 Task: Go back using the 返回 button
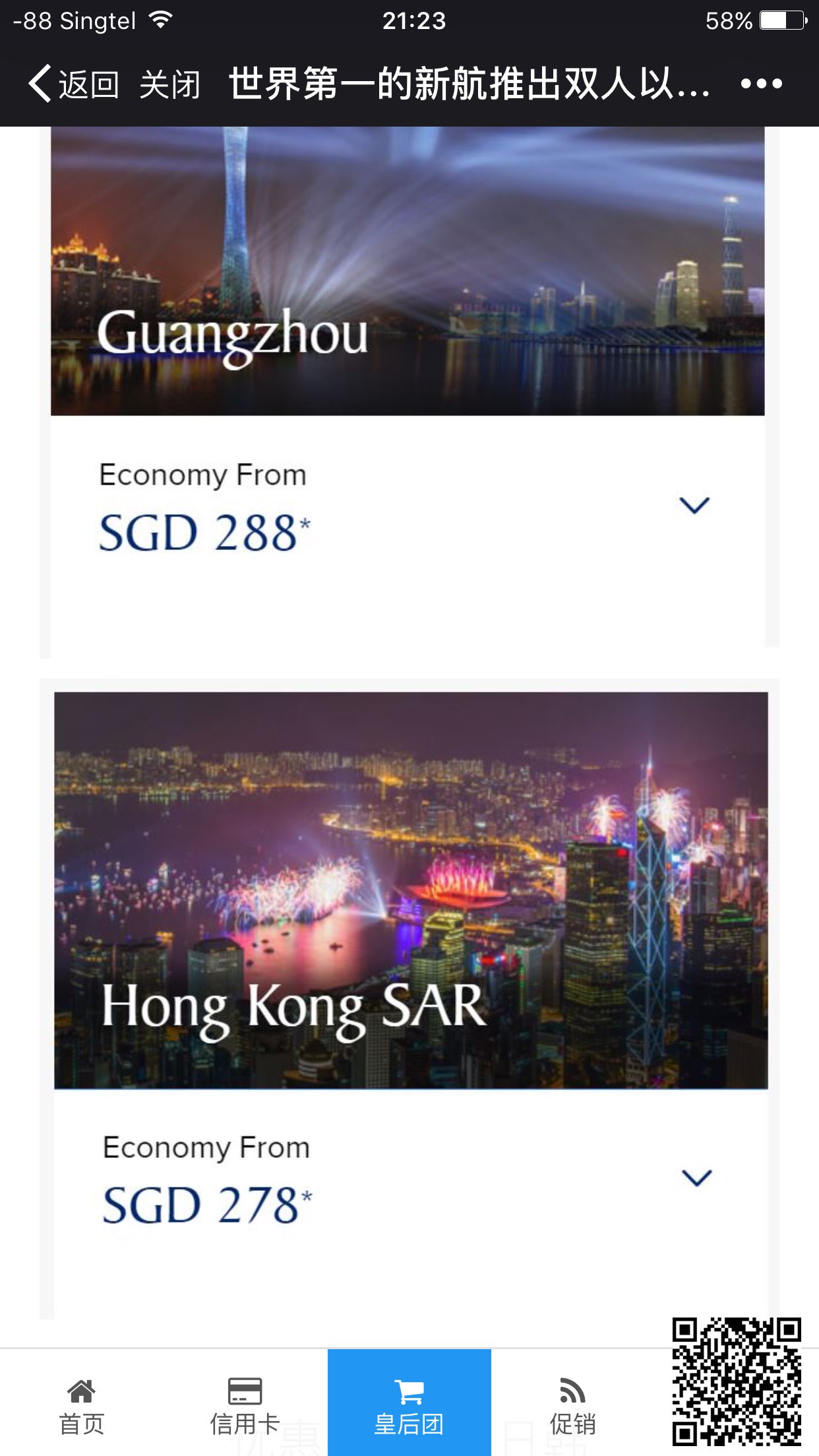pyautogui.click(x=74, y=84)
